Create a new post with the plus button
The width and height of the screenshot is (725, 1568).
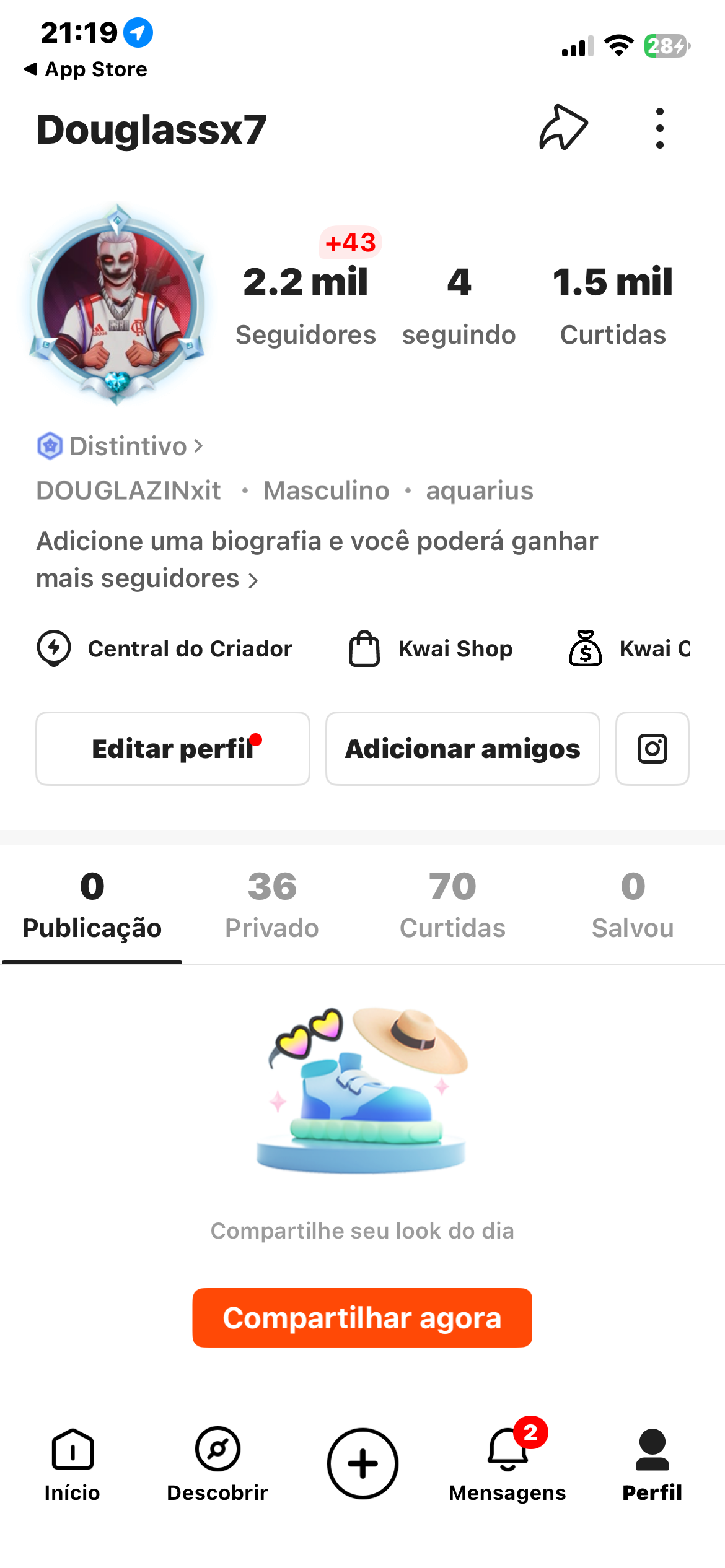(x=362, y=1464)
